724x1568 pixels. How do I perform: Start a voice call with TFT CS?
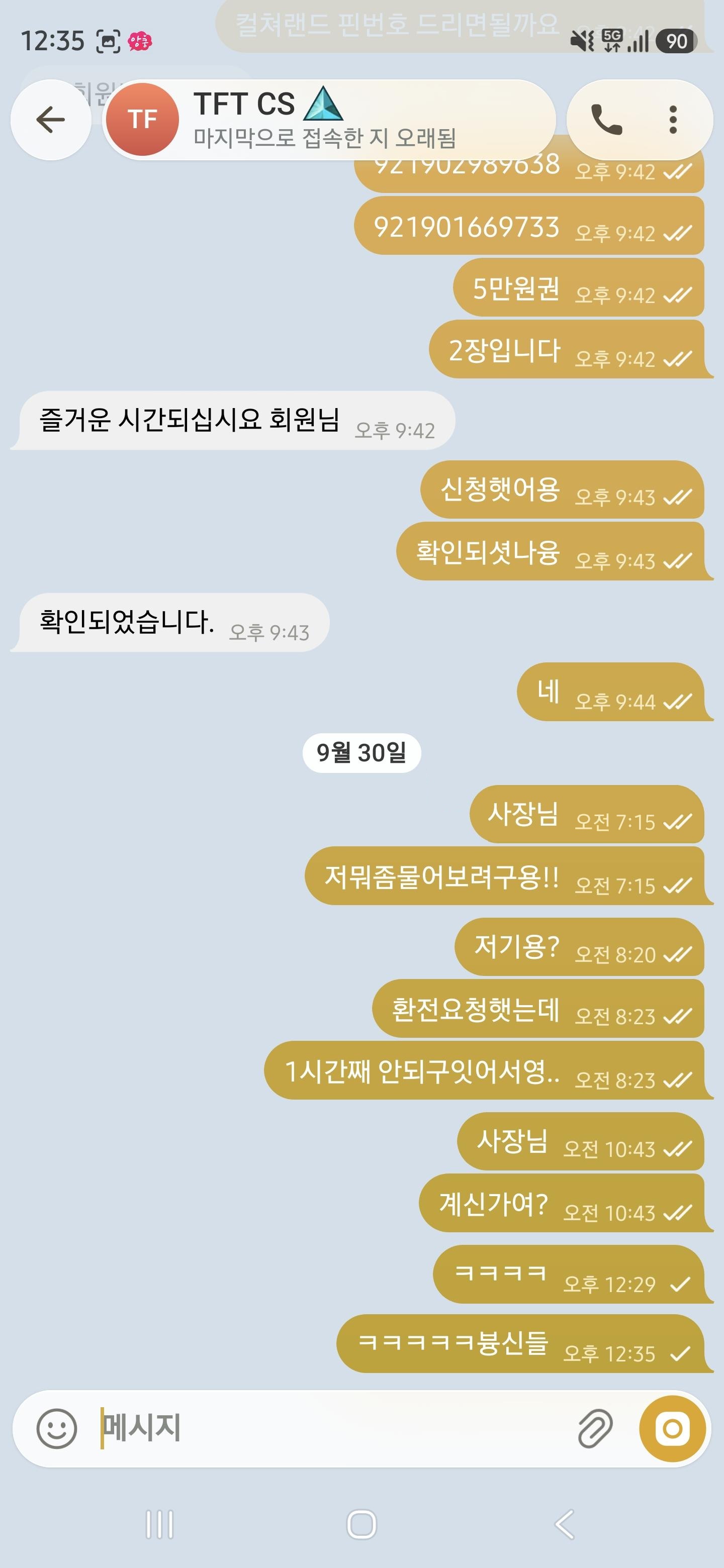[x=606, y=119]
